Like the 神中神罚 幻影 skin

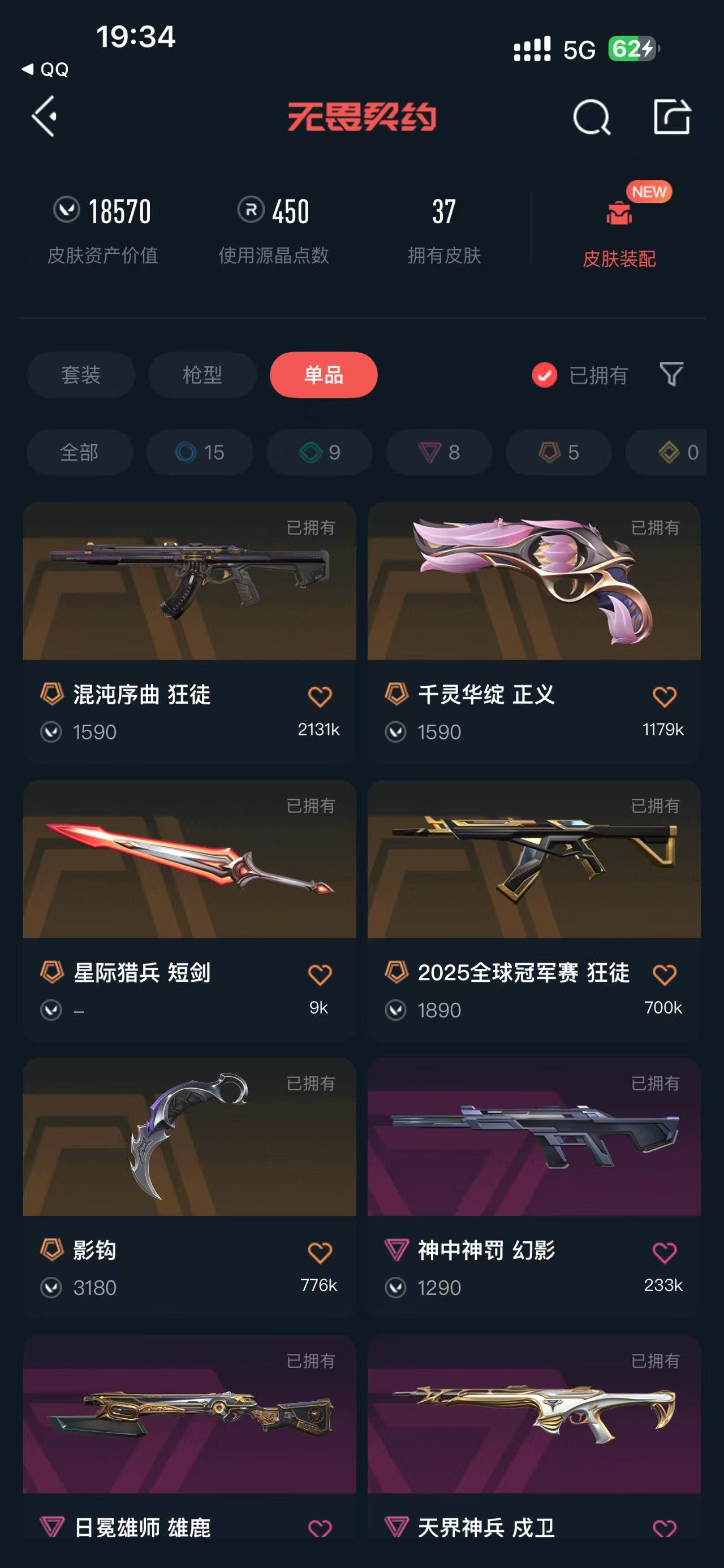[x=664, y=1252]
